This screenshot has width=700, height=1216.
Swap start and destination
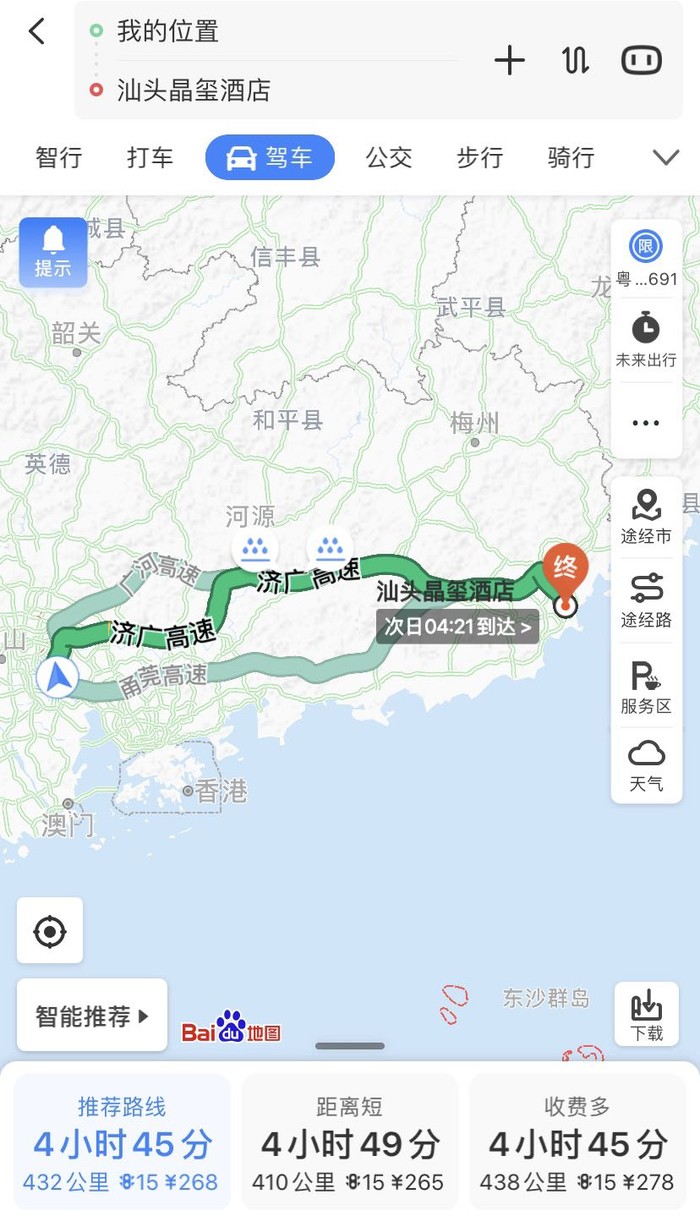(575, 61)
